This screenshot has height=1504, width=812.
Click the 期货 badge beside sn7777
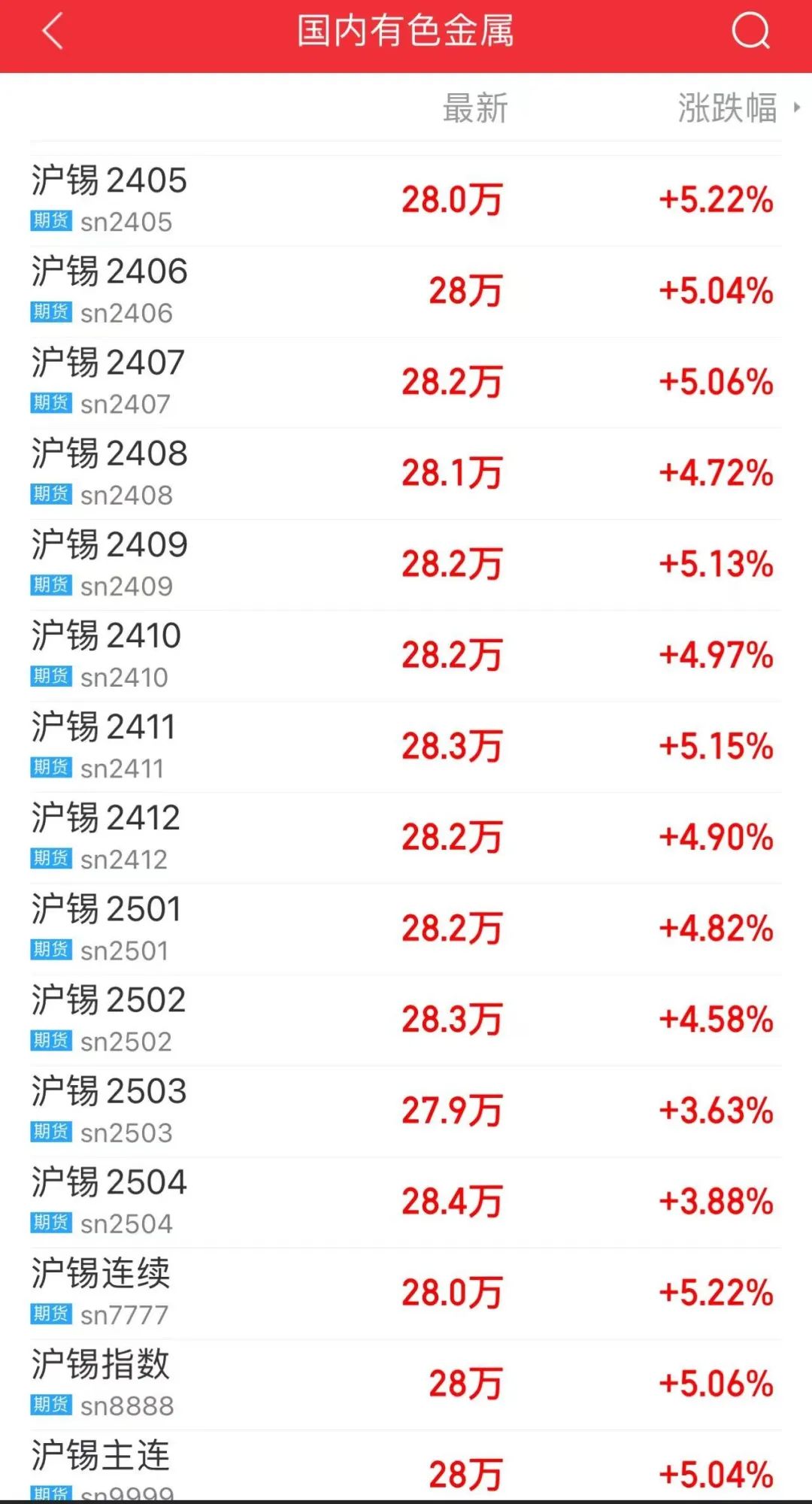pos(50,1314)
